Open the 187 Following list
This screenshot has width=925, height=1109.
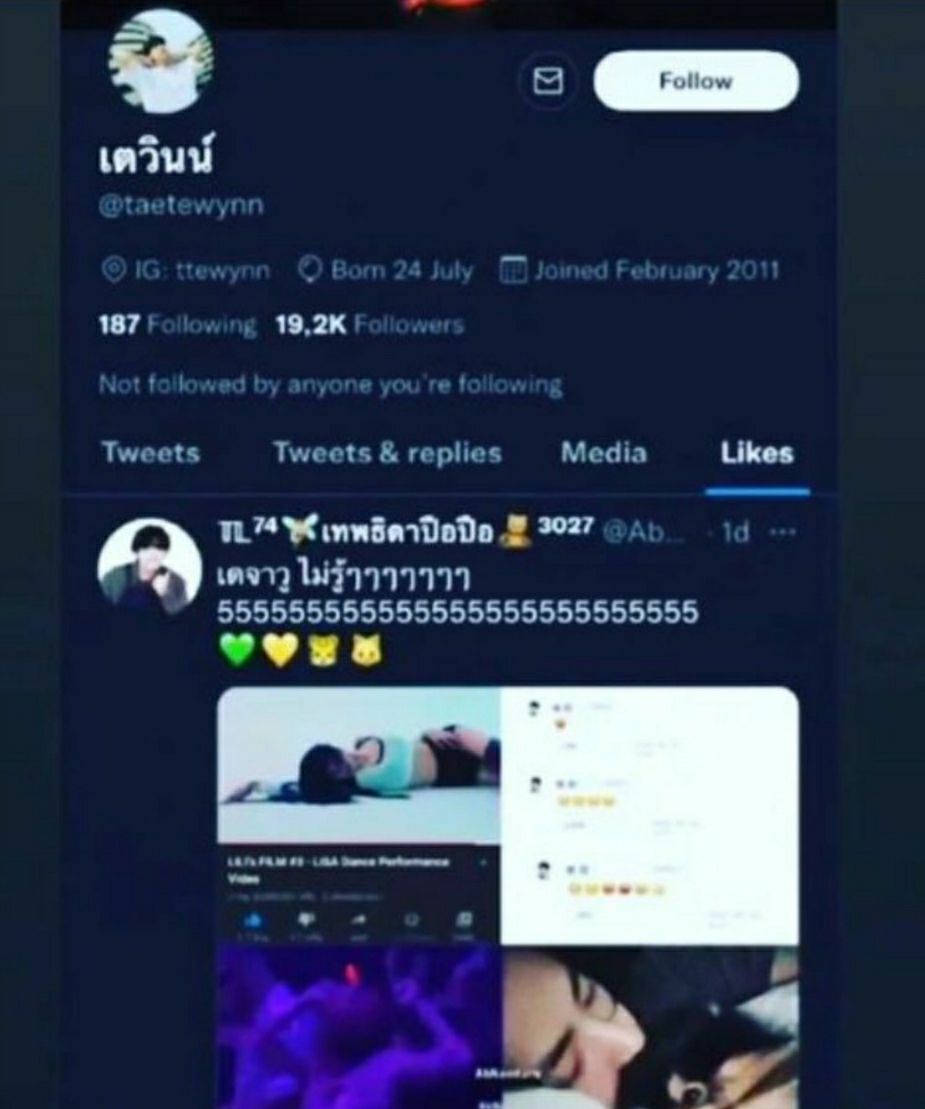point(177,325)
